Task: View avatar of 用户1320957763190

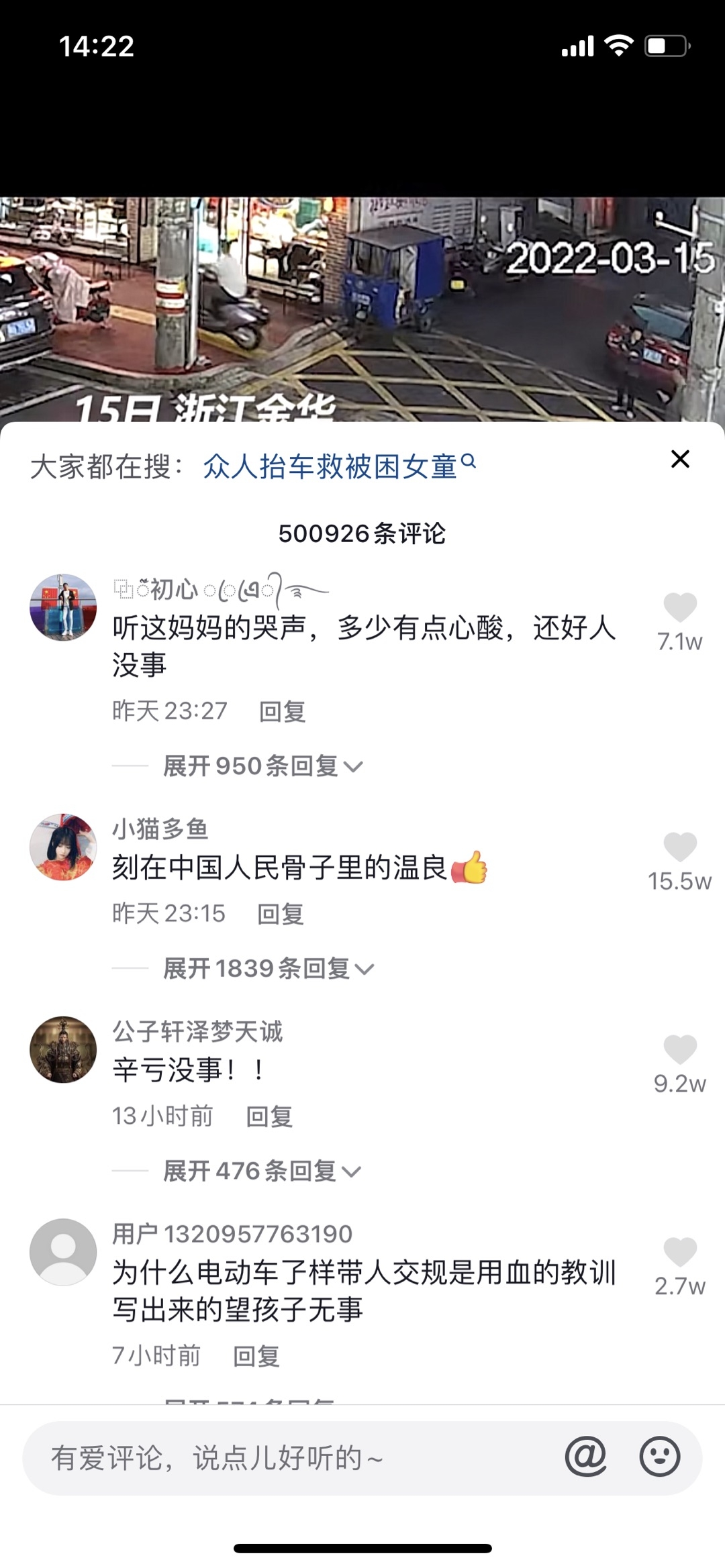Action: click(63, 1253)
